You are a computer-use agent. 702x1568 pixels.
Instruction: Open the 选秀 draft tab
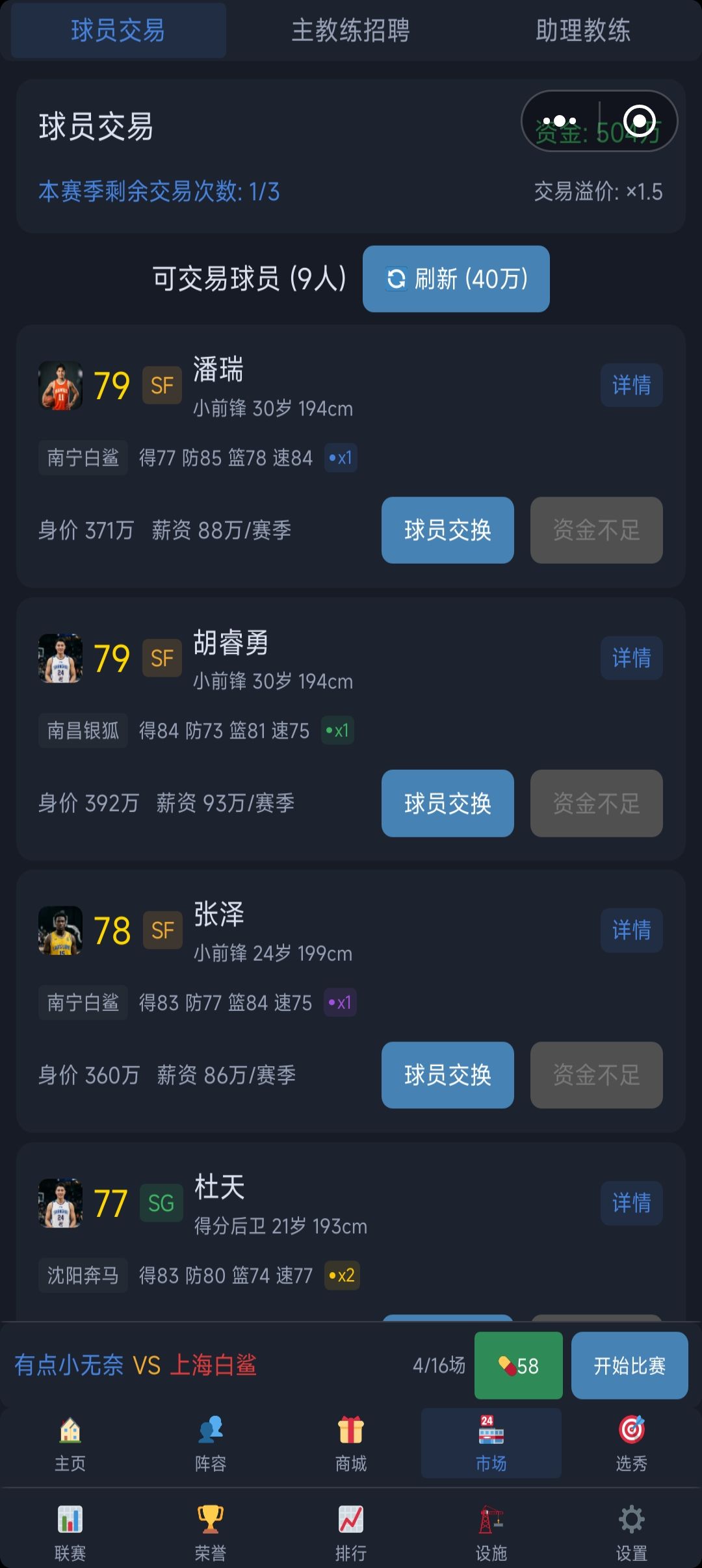click(632, 1443)
